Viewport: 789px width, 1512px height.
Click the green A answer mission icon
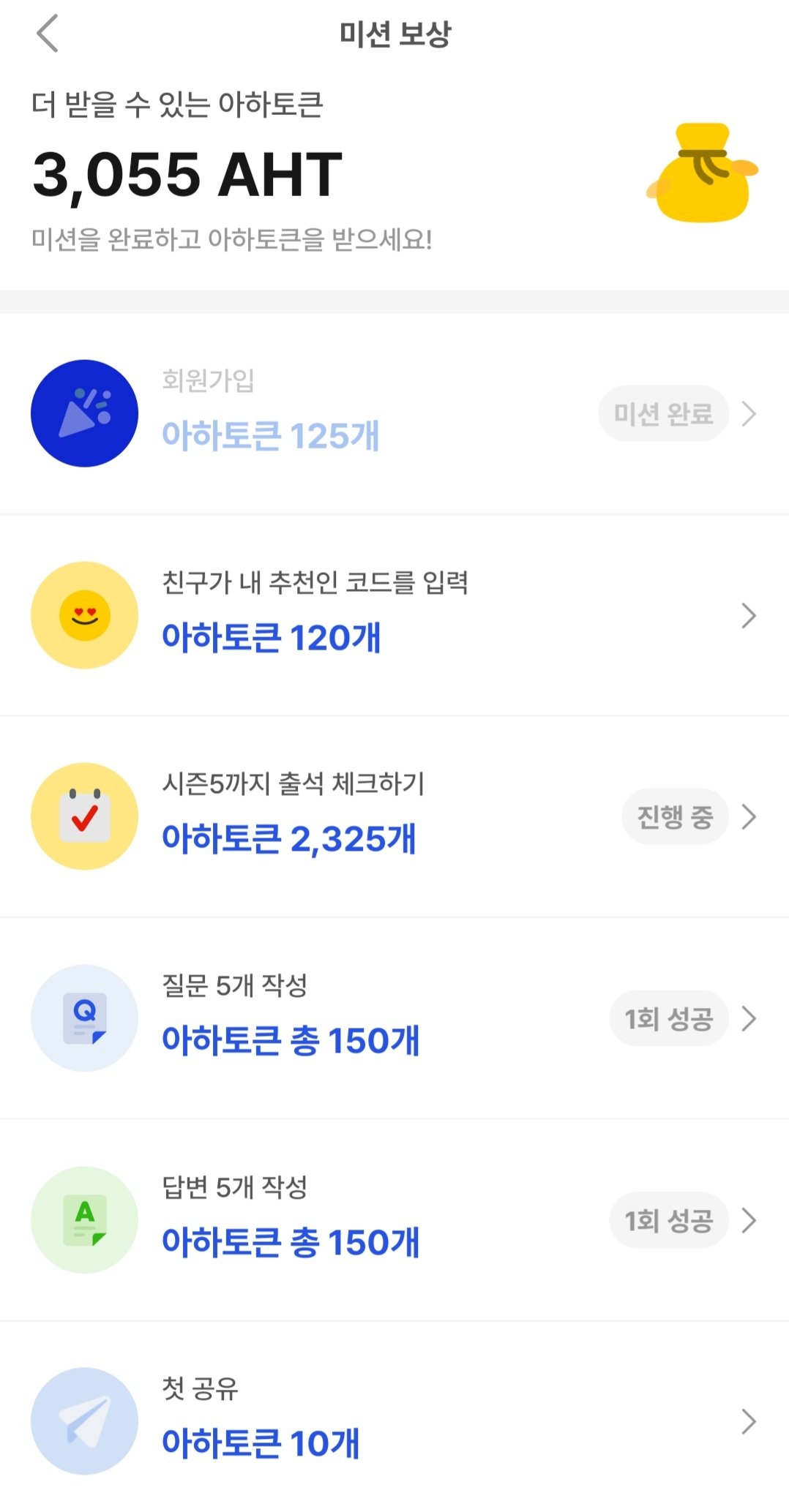[x=83, y=1220]
